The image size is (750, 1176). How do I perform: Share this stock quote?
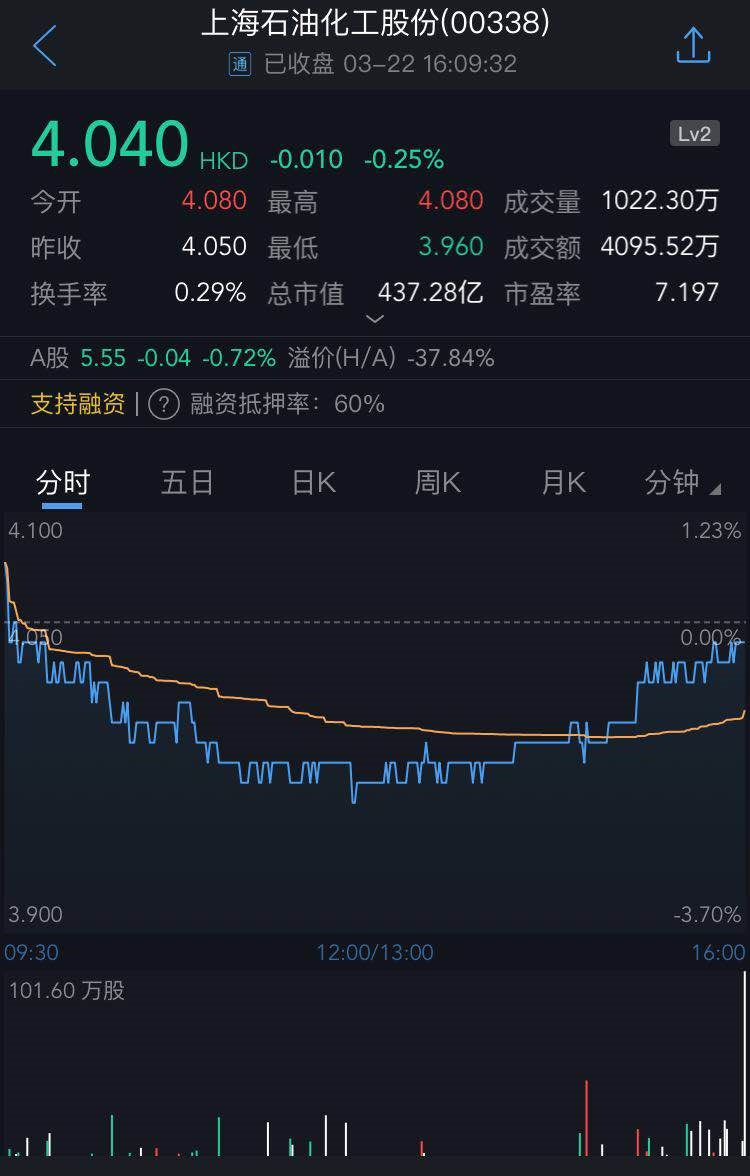tap(693, 46)
